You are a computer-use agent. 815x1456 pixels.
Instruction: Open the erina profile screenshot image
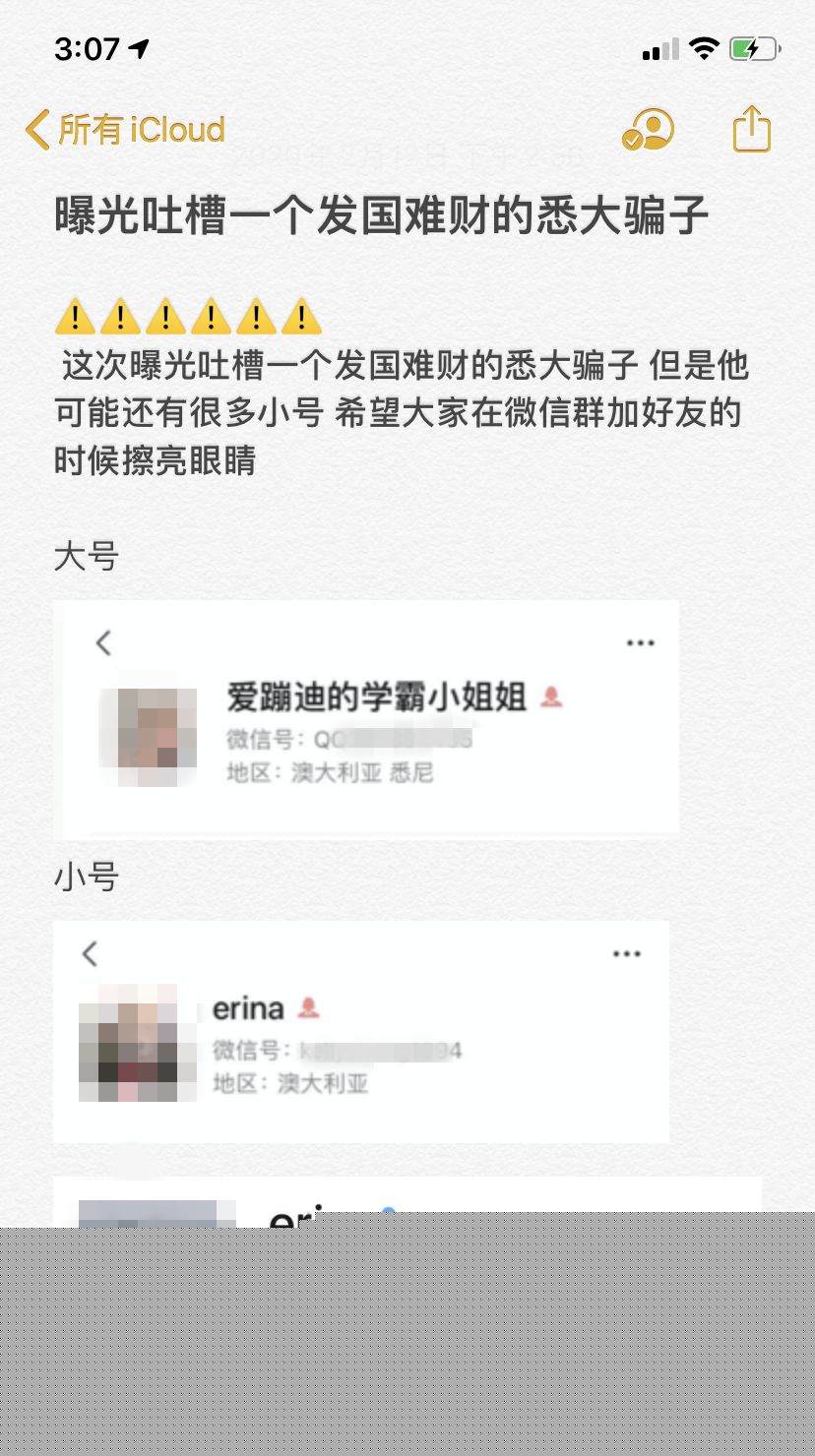pos(361,1032)
